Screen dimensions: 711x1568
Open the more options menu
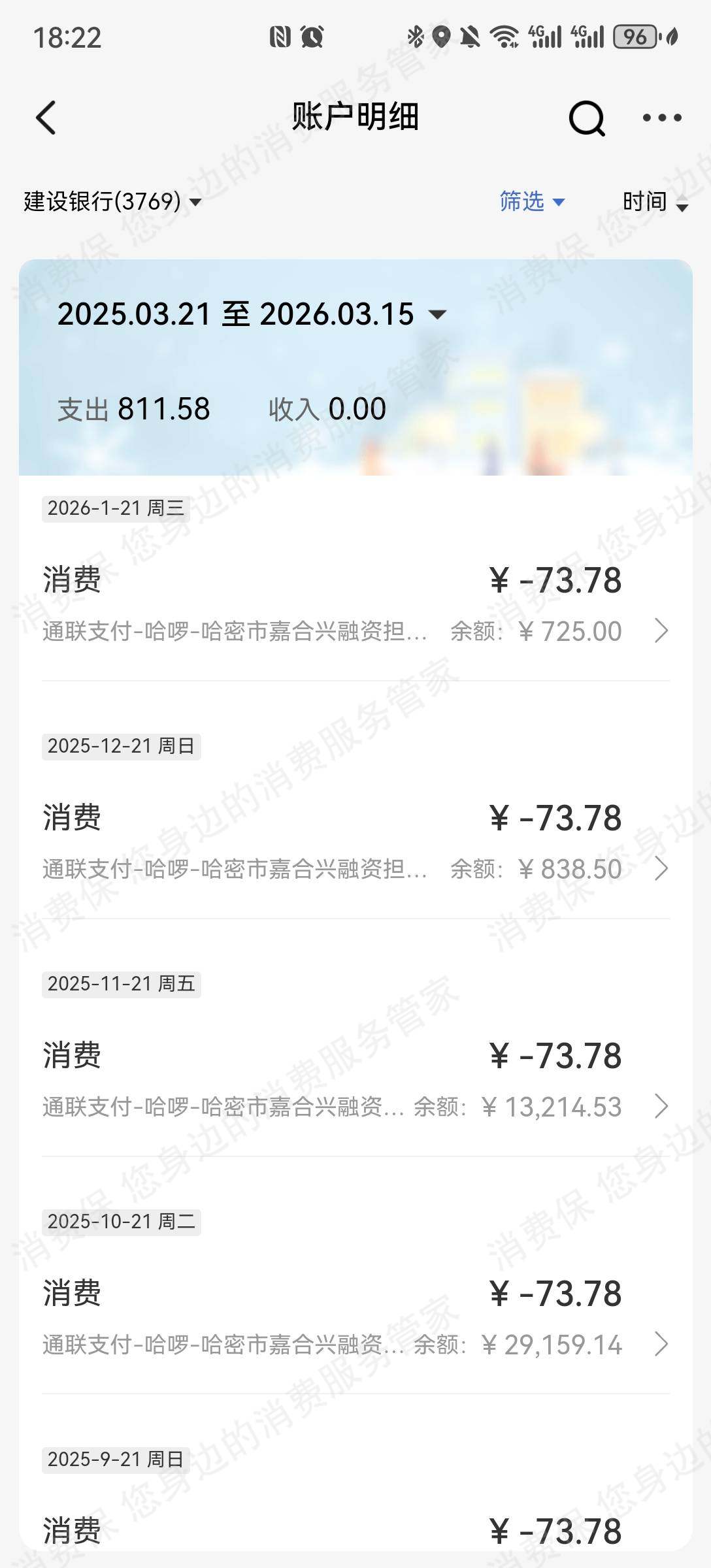(663, 118)
